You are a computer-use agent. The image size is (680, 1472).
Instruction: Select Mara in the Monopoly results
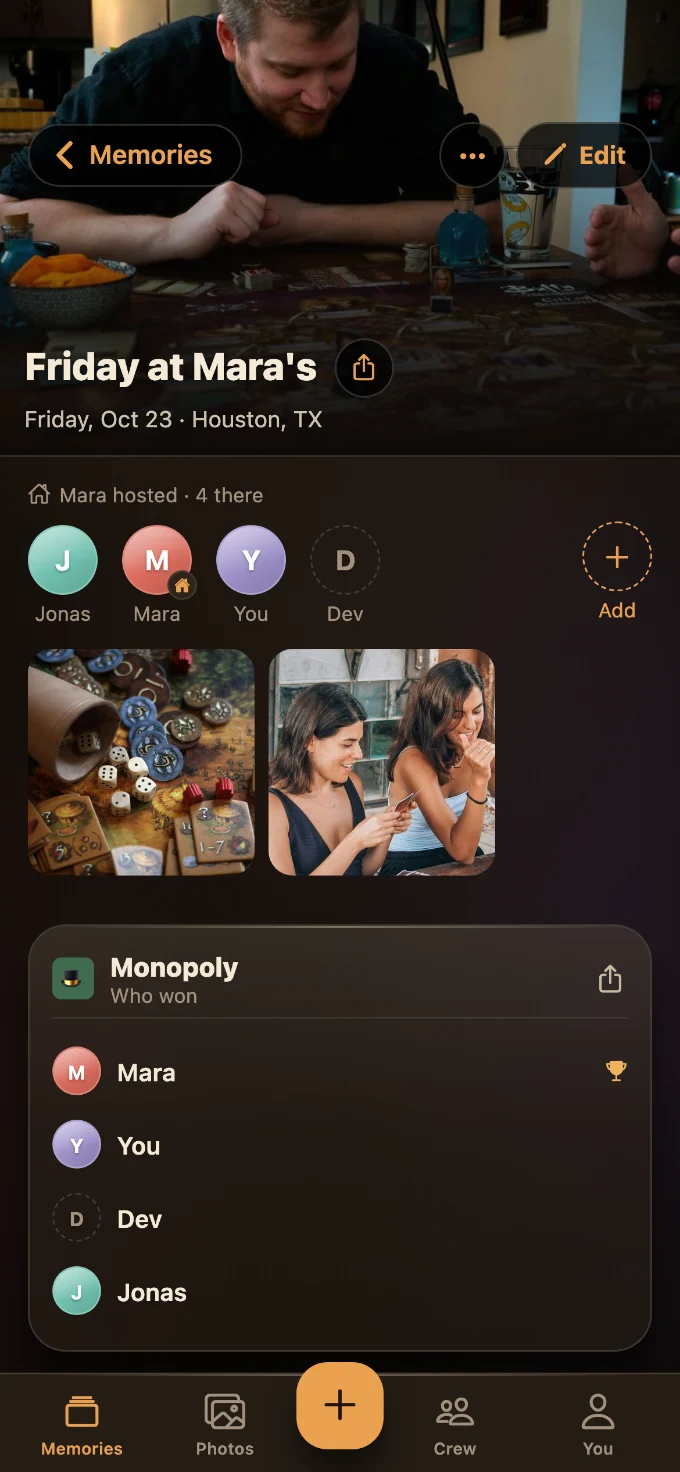point(340,1072)
